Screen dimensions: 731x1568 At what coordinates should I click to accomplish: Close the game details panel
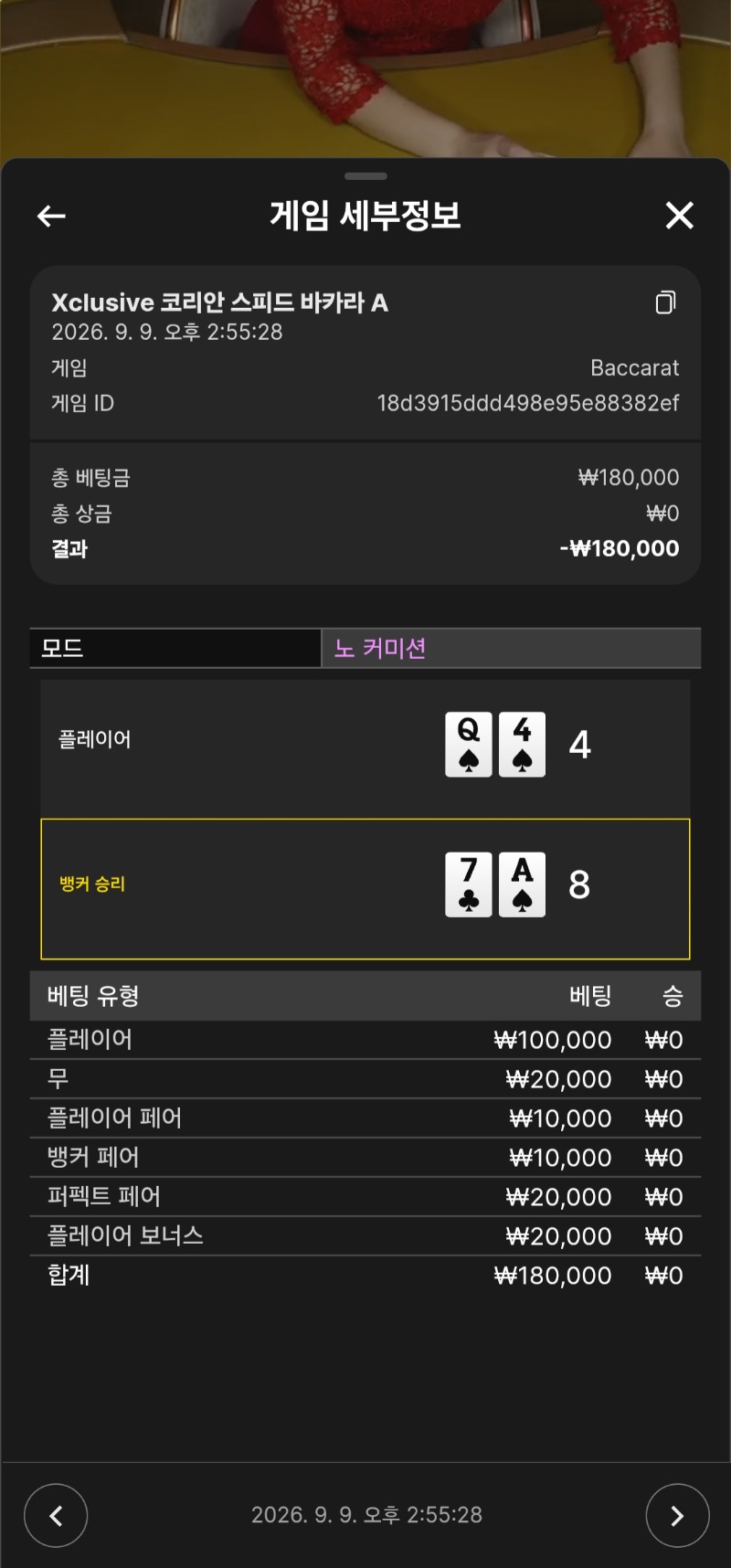(680, 216)
